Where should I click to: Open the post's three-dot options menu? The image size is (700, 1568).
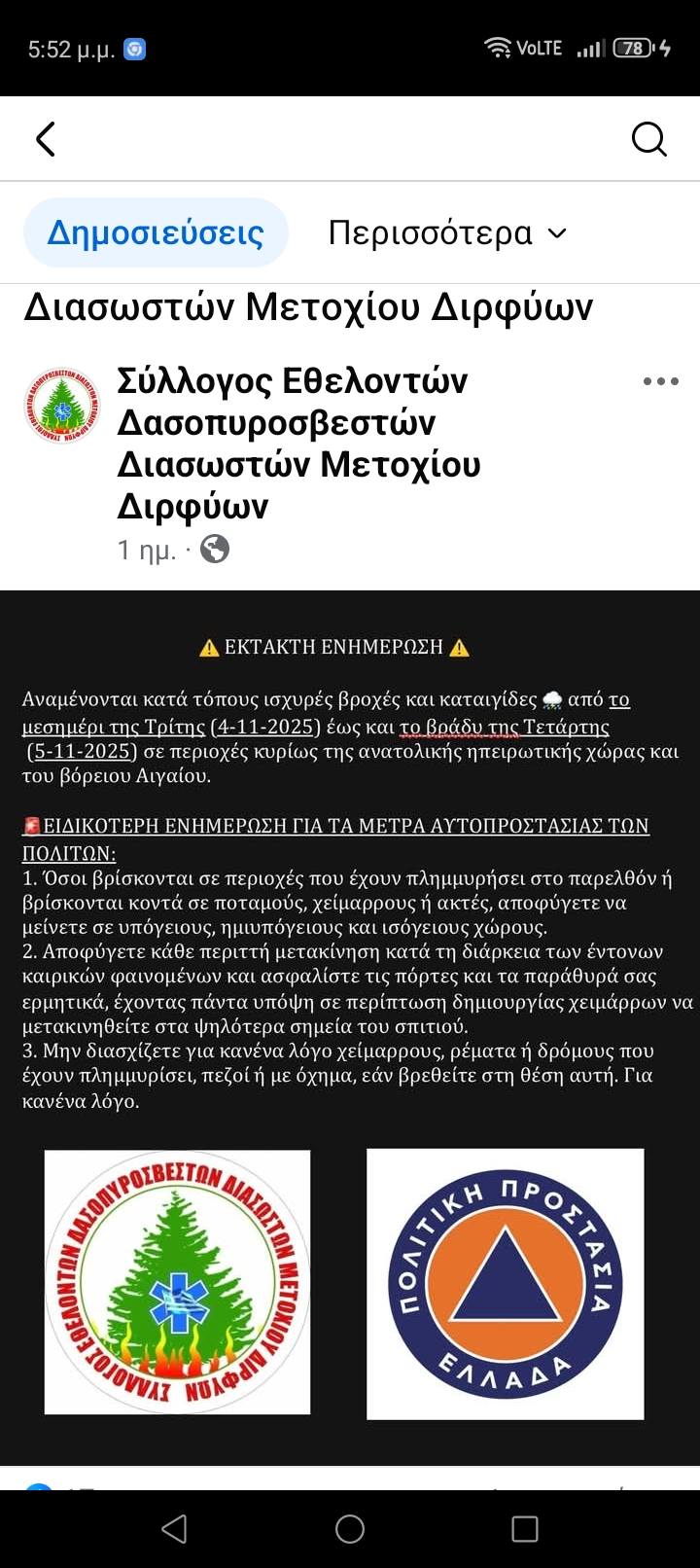click(661, 381)
